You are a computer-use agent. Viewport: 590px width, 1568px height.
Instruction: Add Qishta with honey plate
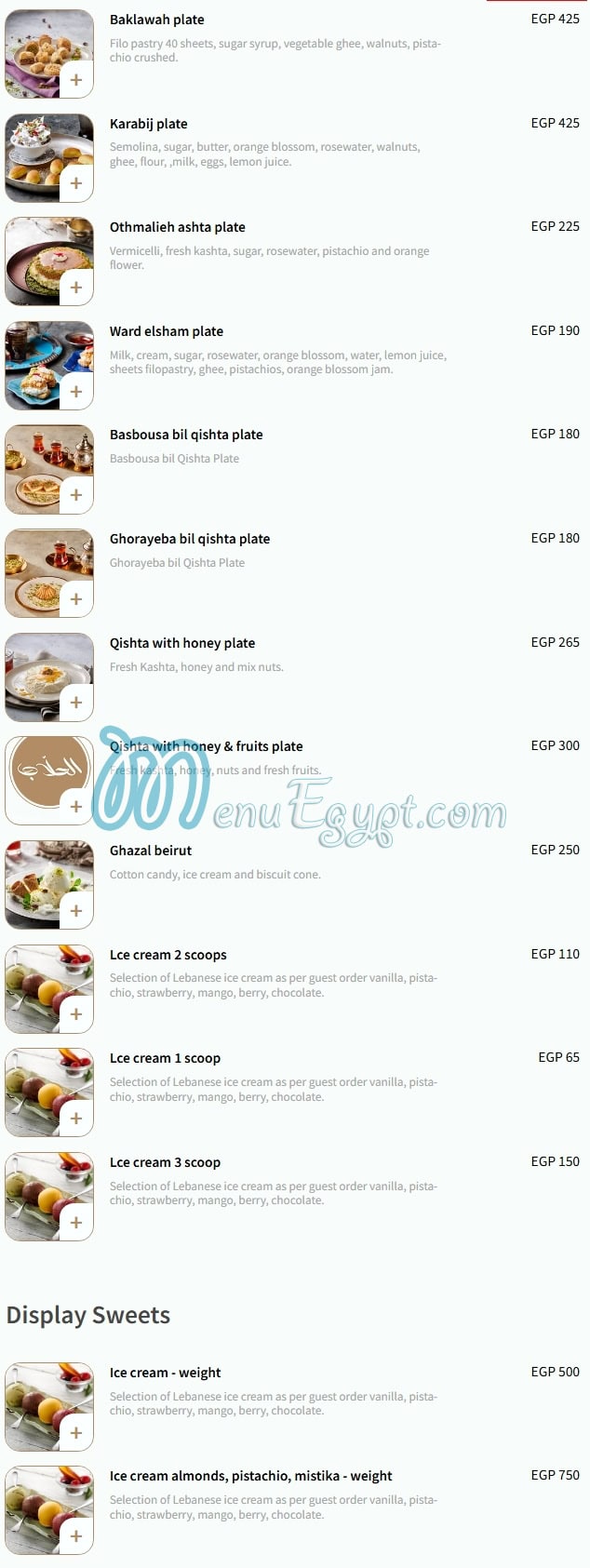pos(76,703)
